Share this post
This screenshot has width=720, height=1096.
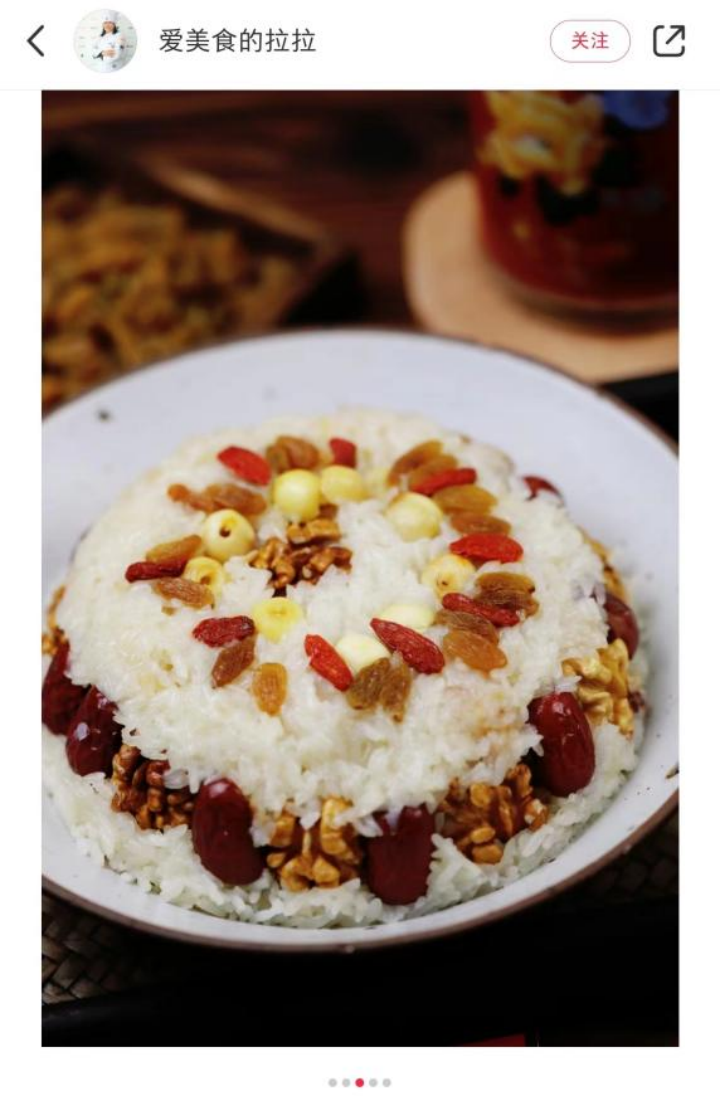pos(669,41)
